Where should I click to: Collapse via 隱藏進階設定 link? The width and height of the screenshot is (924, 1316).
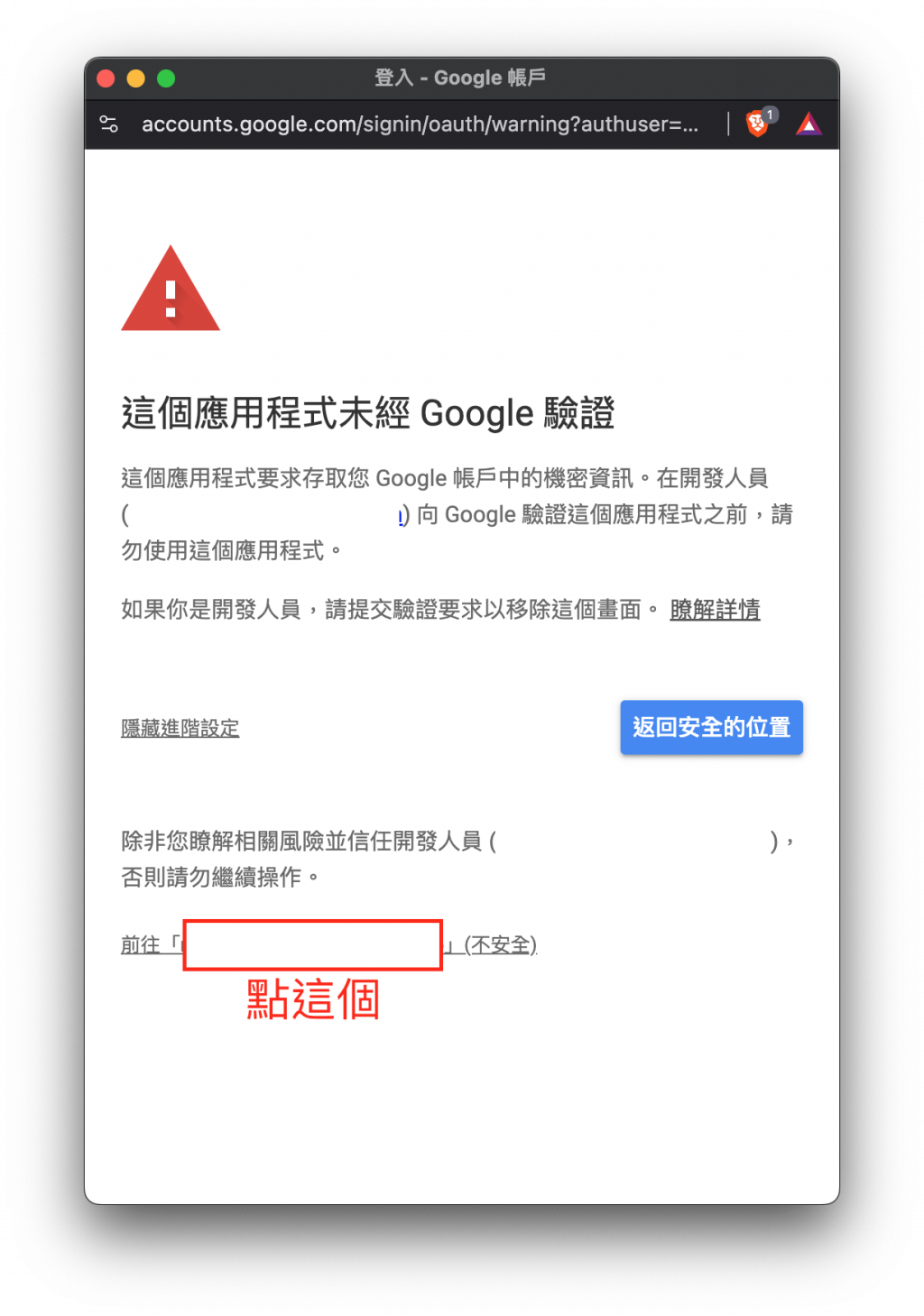tap(180, 728)
